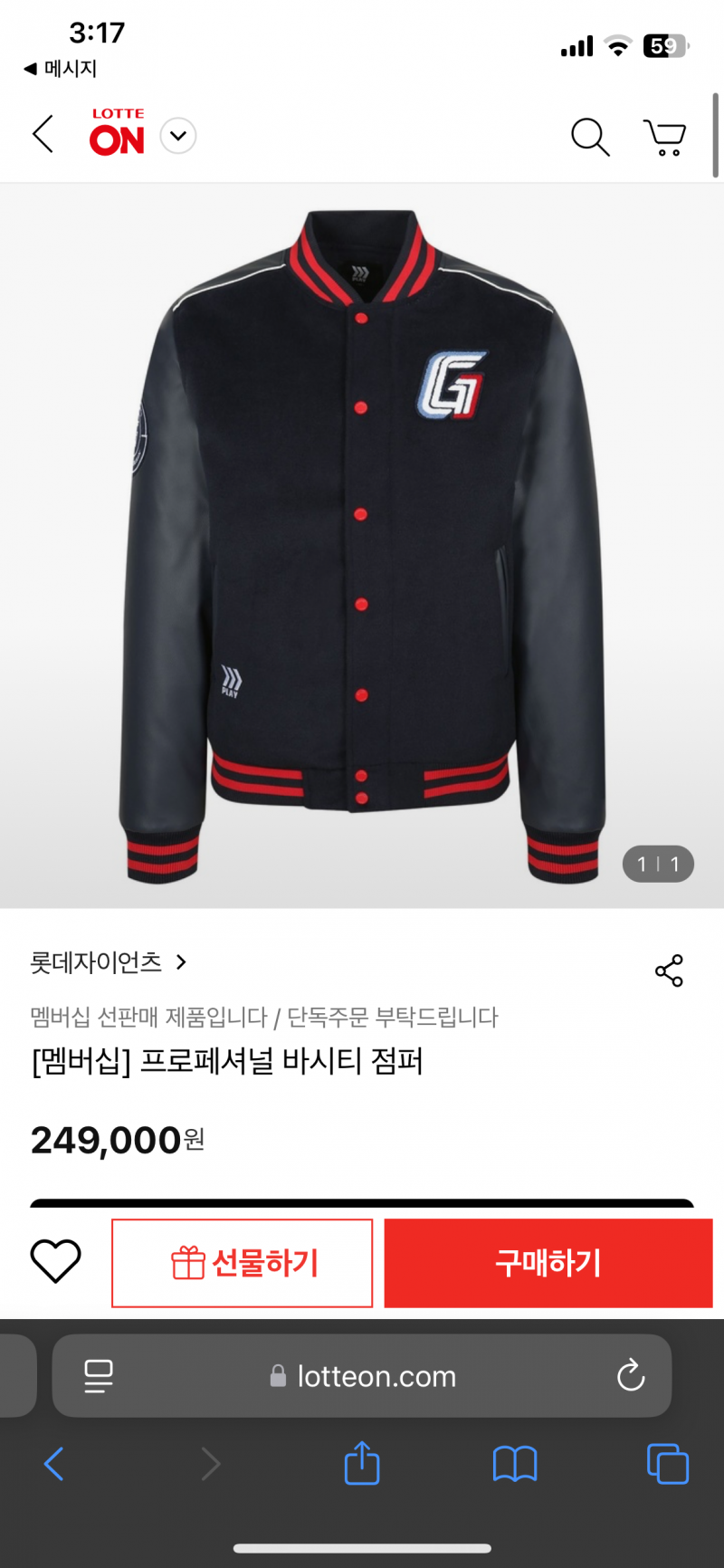
Task: Tap the Safari share sheet icon
Action: click(x=362, y=1463)
